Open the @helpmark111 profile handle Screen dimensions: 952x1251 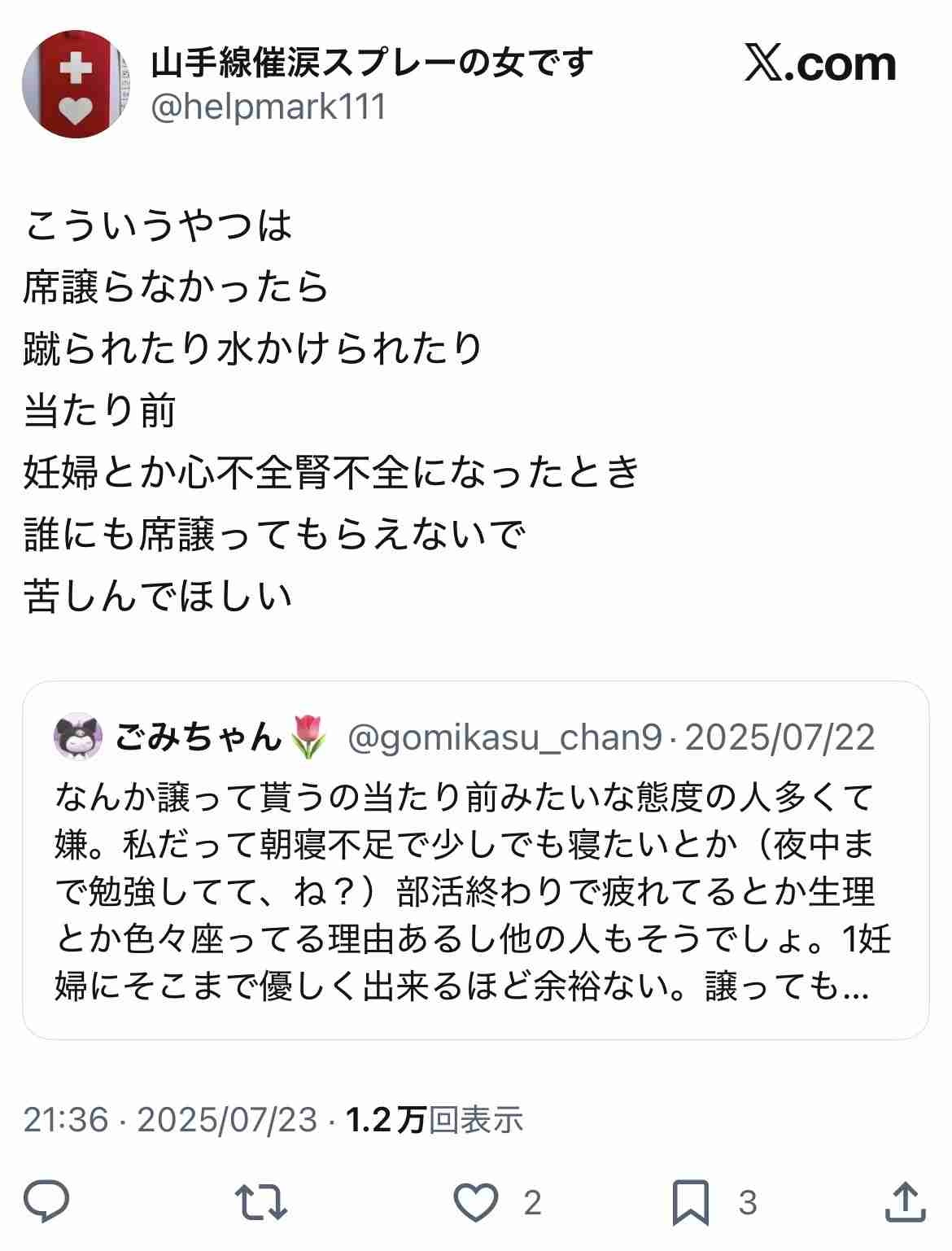[x=269, y=107]
